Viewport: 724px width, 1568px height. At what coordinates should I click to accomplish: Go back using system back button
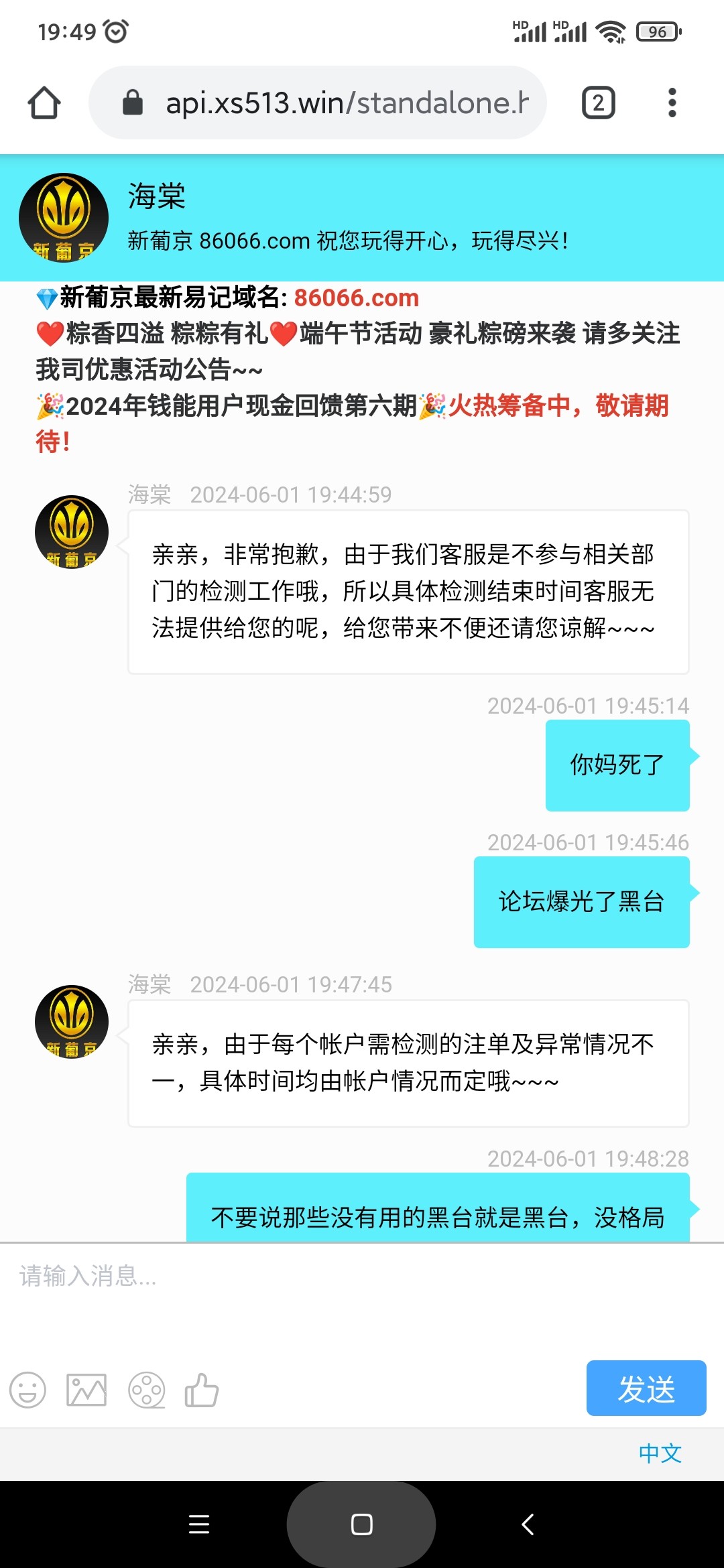528,1524
